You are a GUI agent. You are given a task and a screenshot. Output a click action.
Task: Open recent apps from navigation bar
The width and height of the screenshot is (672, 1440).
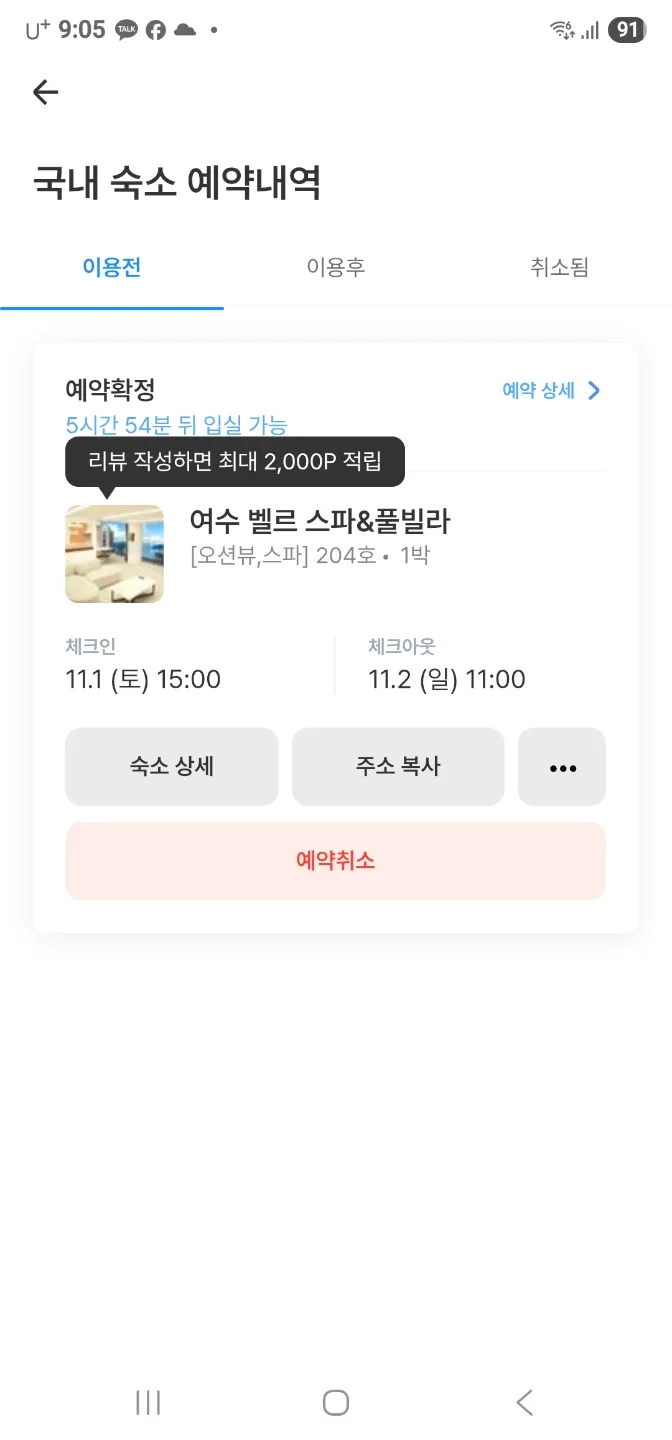point(148,1403)
